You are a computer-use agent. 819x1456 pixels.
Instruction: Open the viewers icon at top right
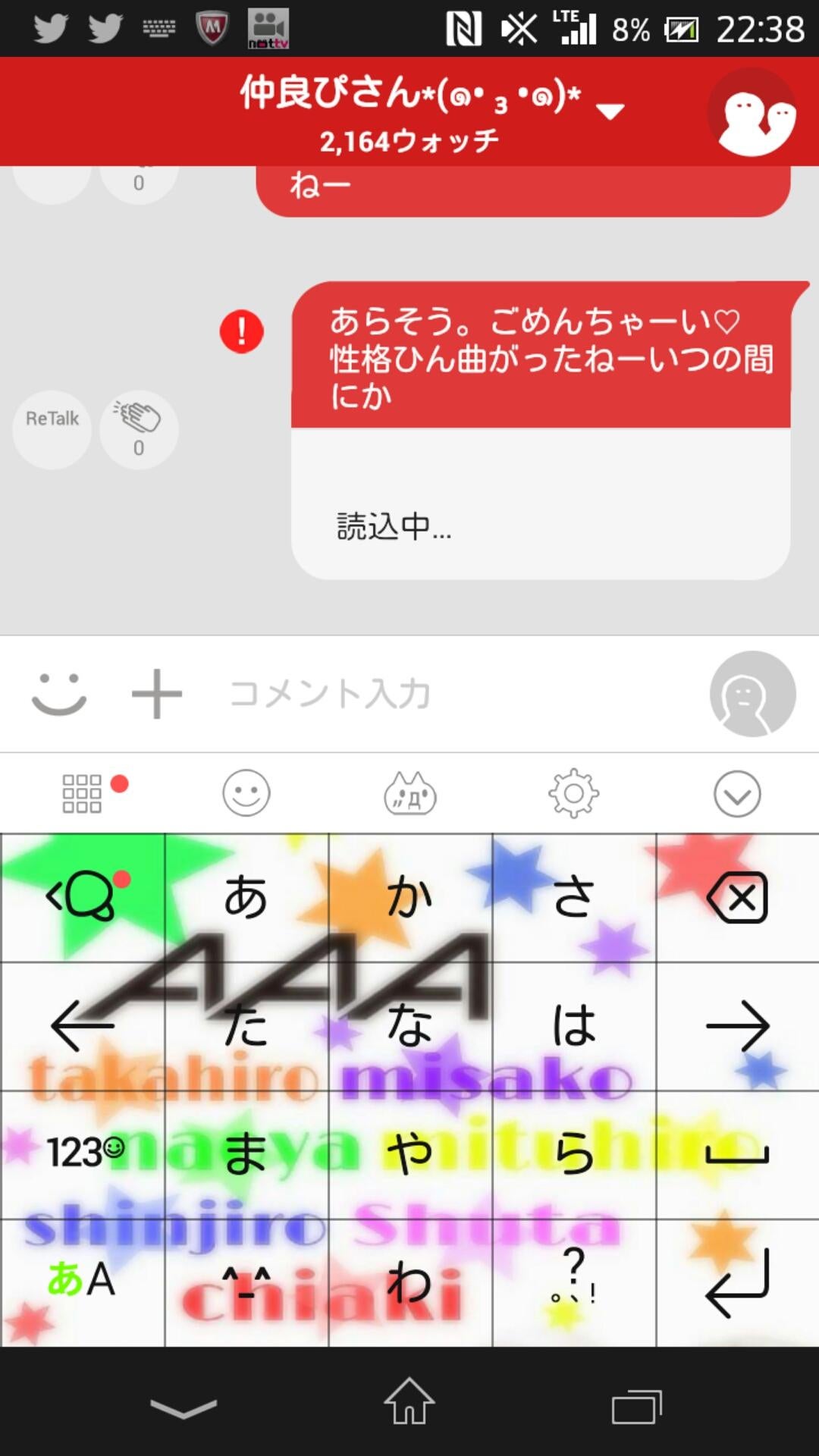point(753,111)
